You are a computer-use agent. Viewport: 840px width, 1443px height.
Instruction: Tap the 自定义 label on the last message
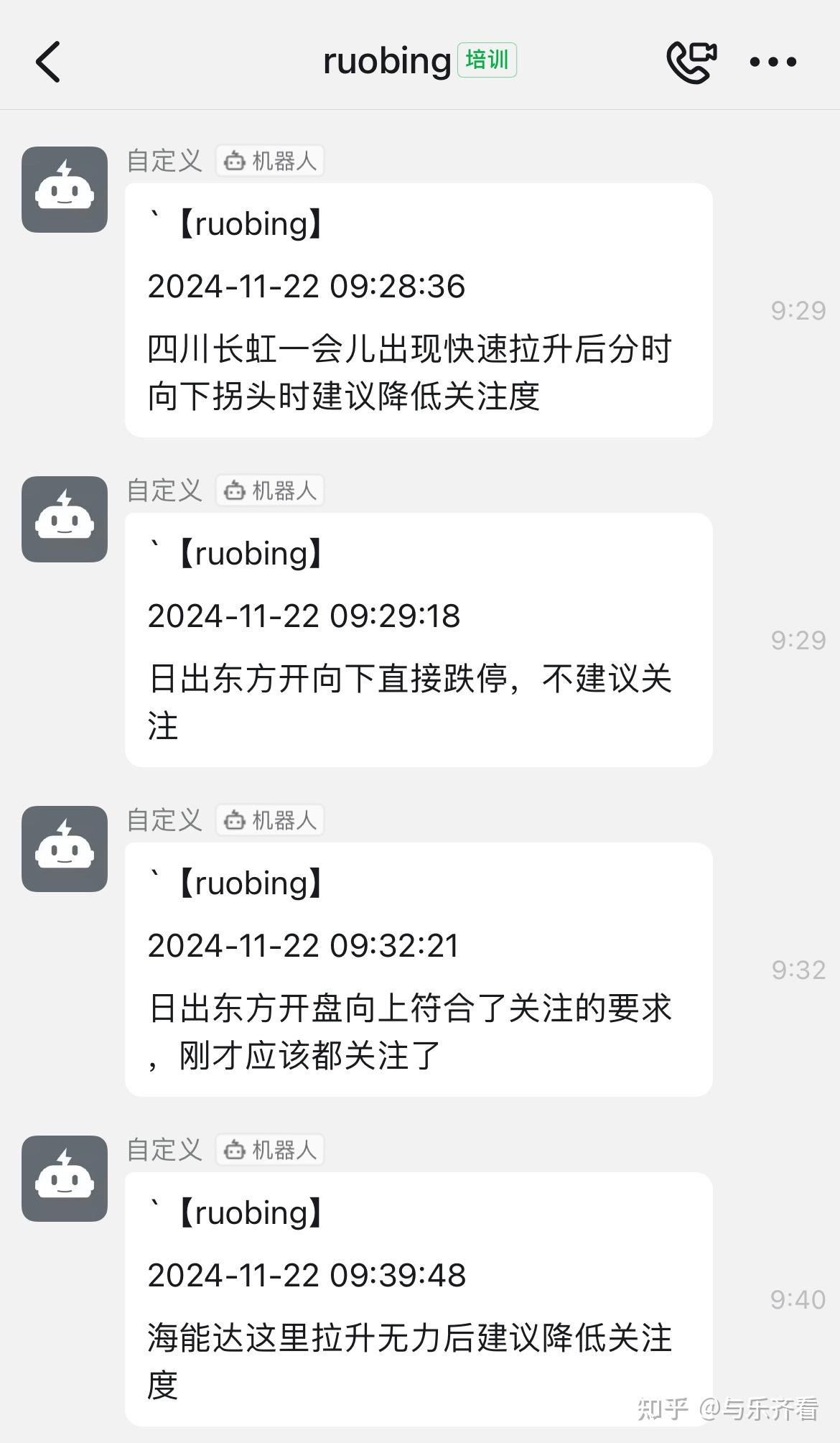(x=164, y=1150)
